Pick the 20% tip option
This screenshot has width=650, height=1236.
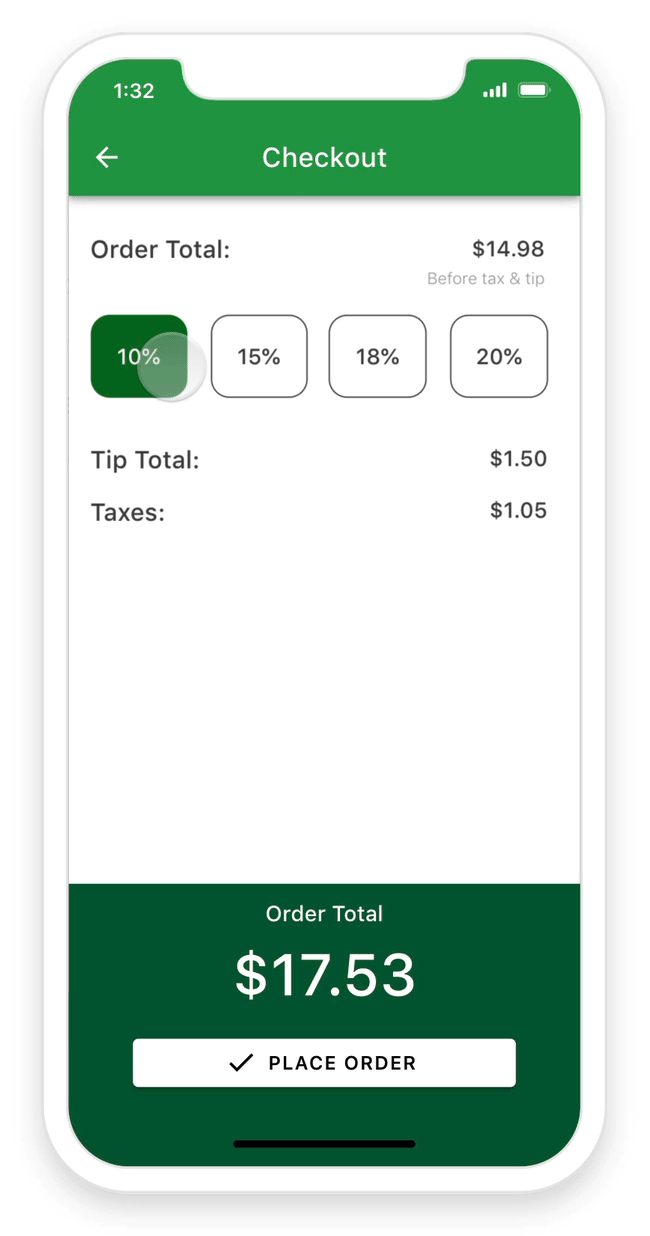point(498,356)
